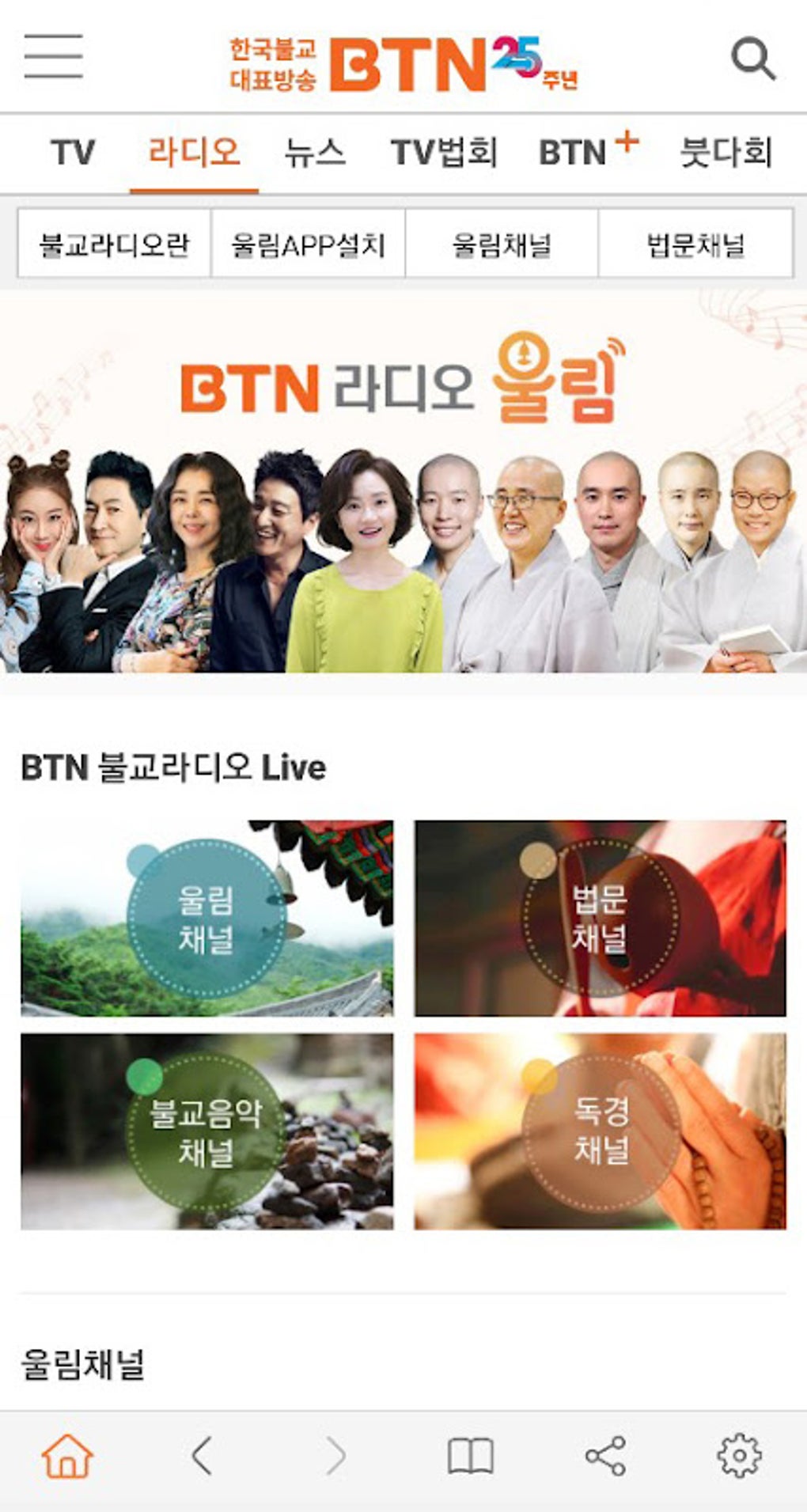Go to the 붓다회 tab
Viewport: 807px width, 1512px height.
coord(726,152)
